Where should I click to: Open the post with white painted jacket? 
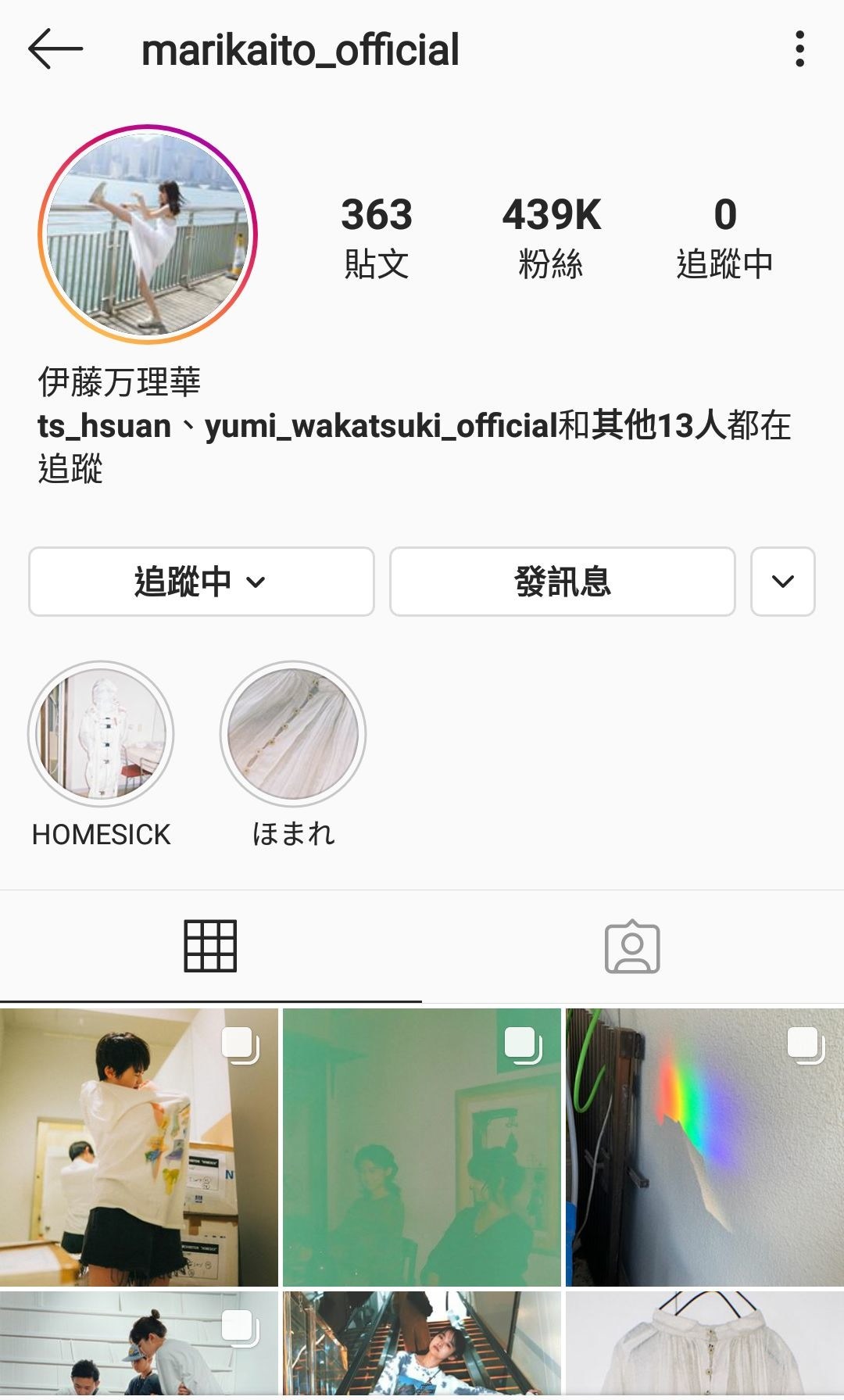(138, 1147)
